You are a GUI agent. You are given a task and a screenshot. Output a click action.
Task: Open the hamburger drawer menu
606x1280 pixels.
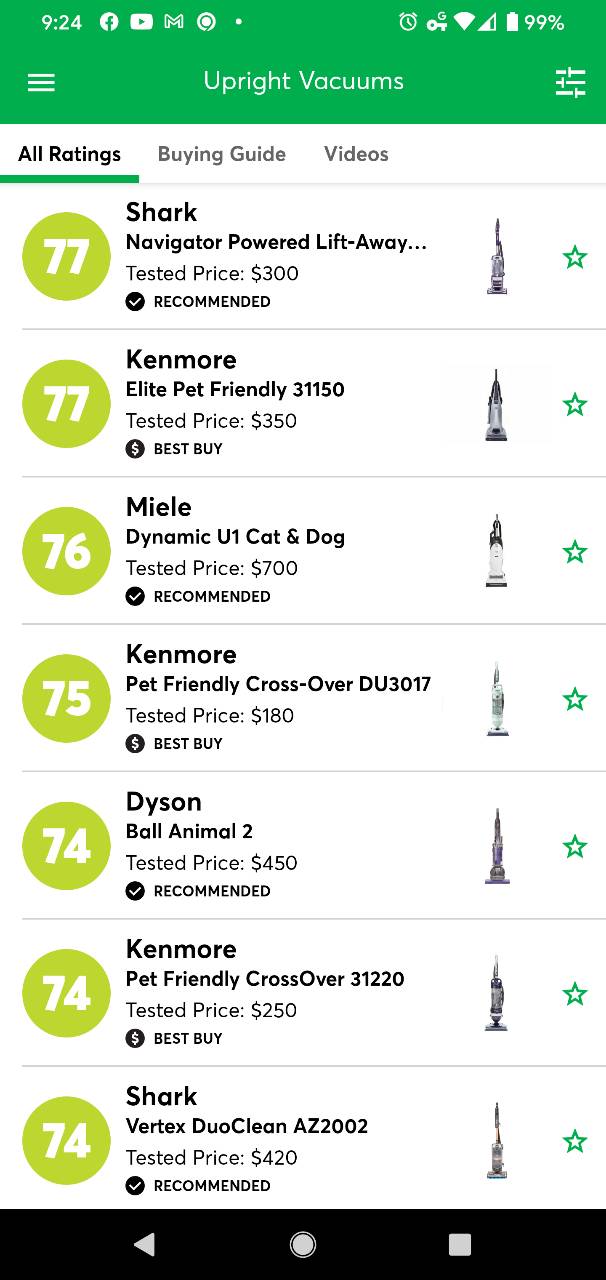41,82
